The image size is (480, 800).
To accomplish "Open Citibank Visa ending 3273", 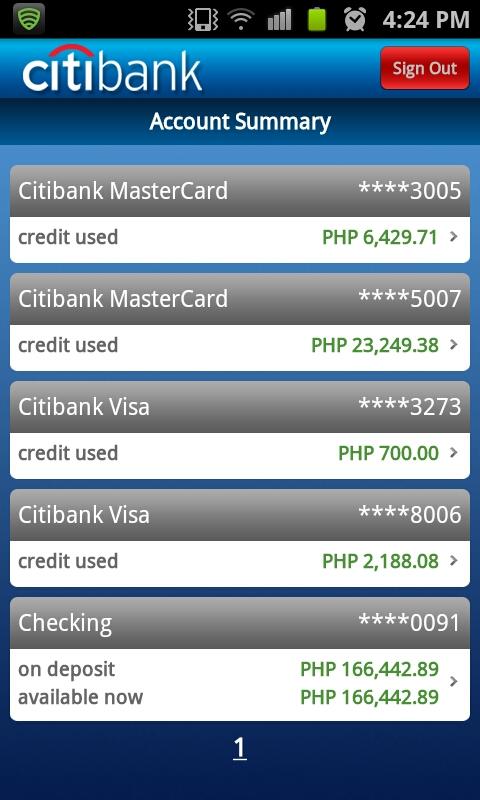I will pyautogui.click(x=240, y=430).
